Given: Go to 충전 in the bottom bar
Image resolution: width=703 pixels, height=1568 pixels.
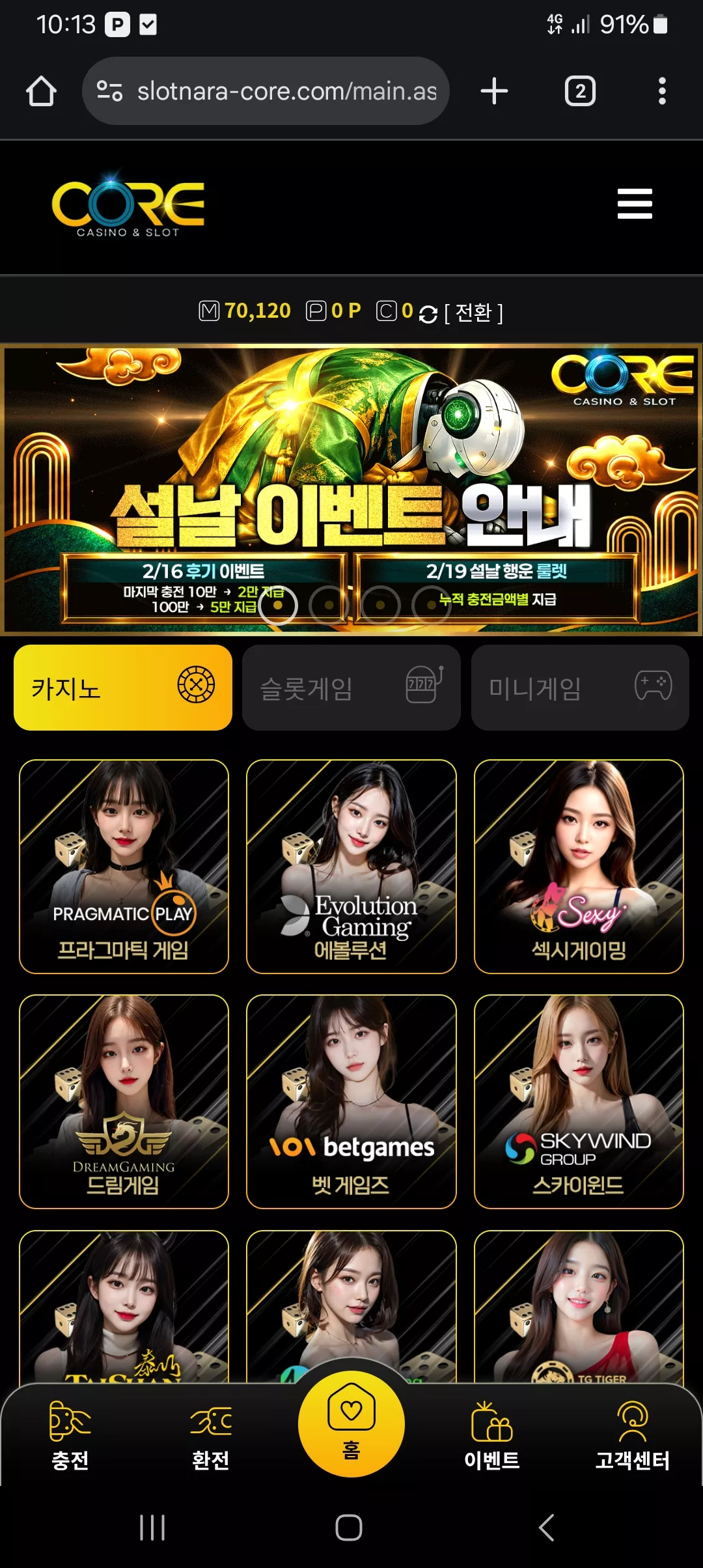Looking at the screenshot, I should tap(70, 1436).
